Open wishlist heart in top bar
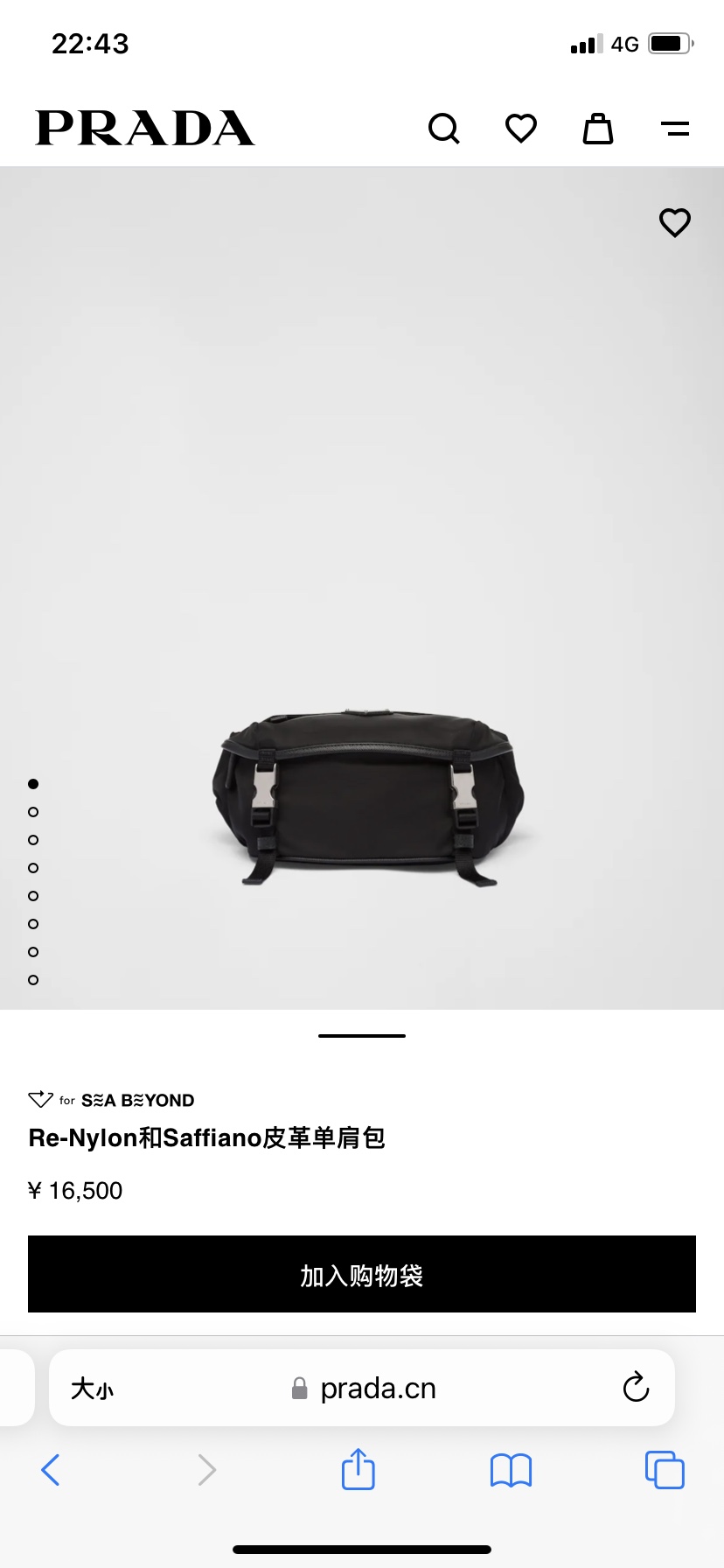This screenshot has width=724, height=1568. 521,129
